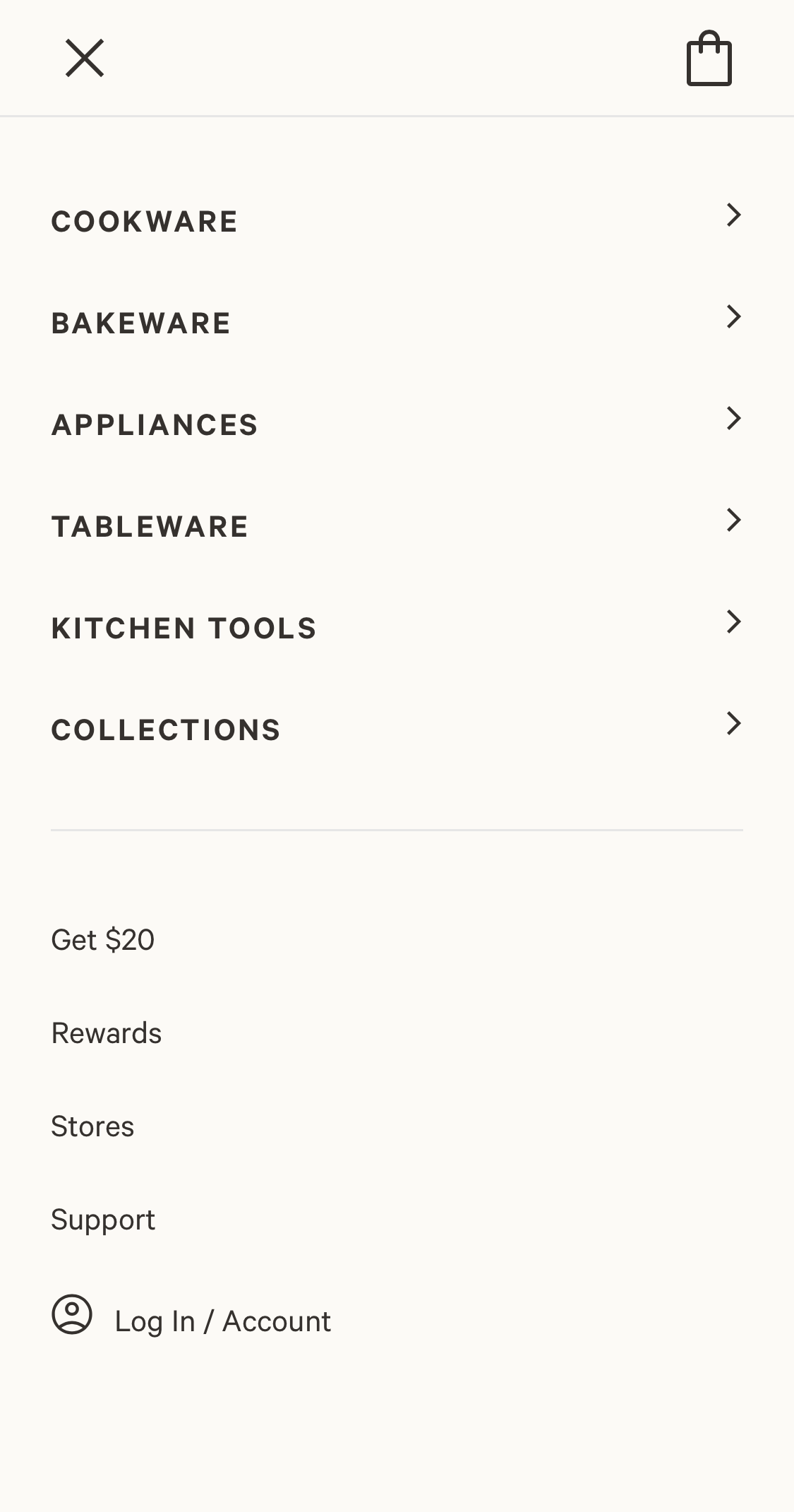Choose KITCHEN TOOLS in the menu
This screenshot has width=794, height=1512.
pos(184,628)
